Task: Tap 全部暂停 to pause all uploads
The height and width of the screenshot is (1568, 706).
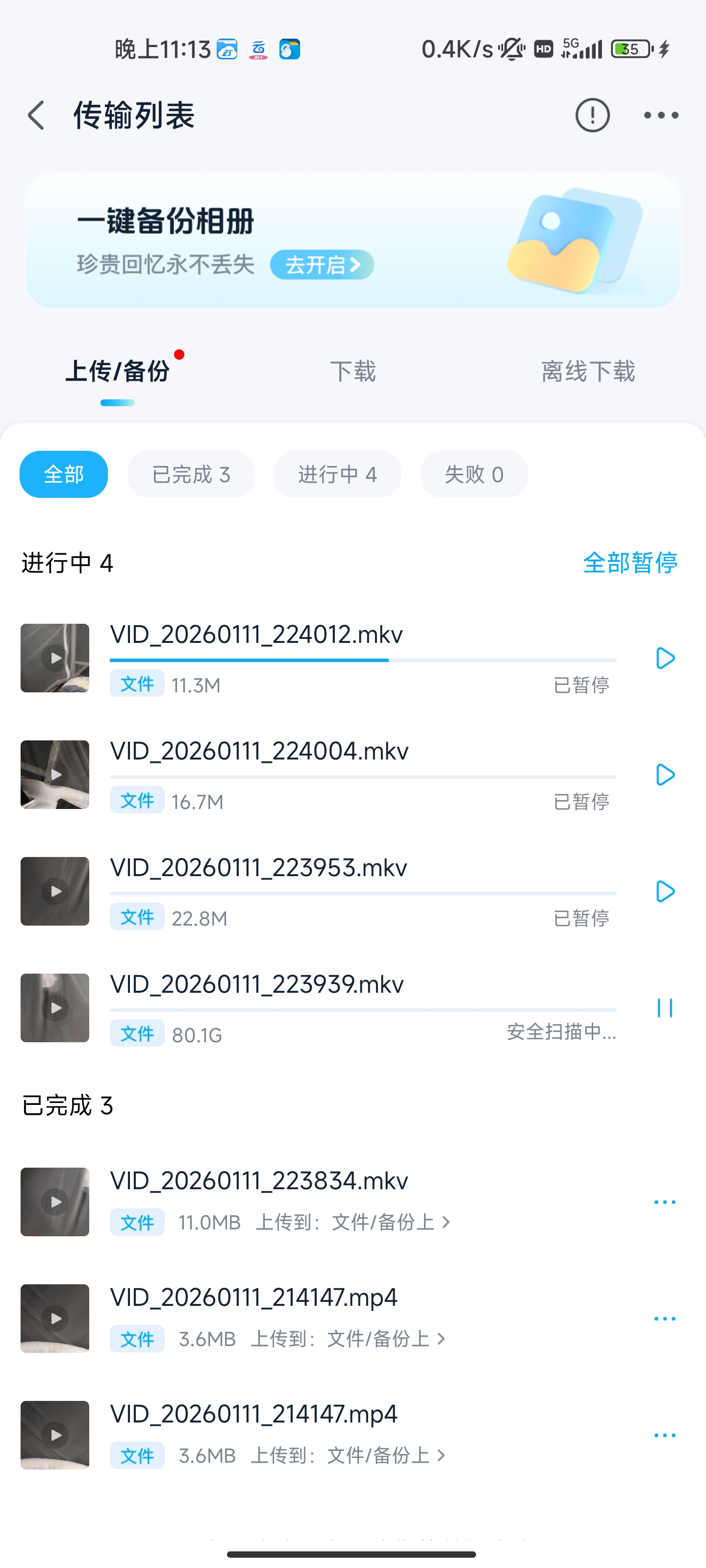Action: click(630, 563)
